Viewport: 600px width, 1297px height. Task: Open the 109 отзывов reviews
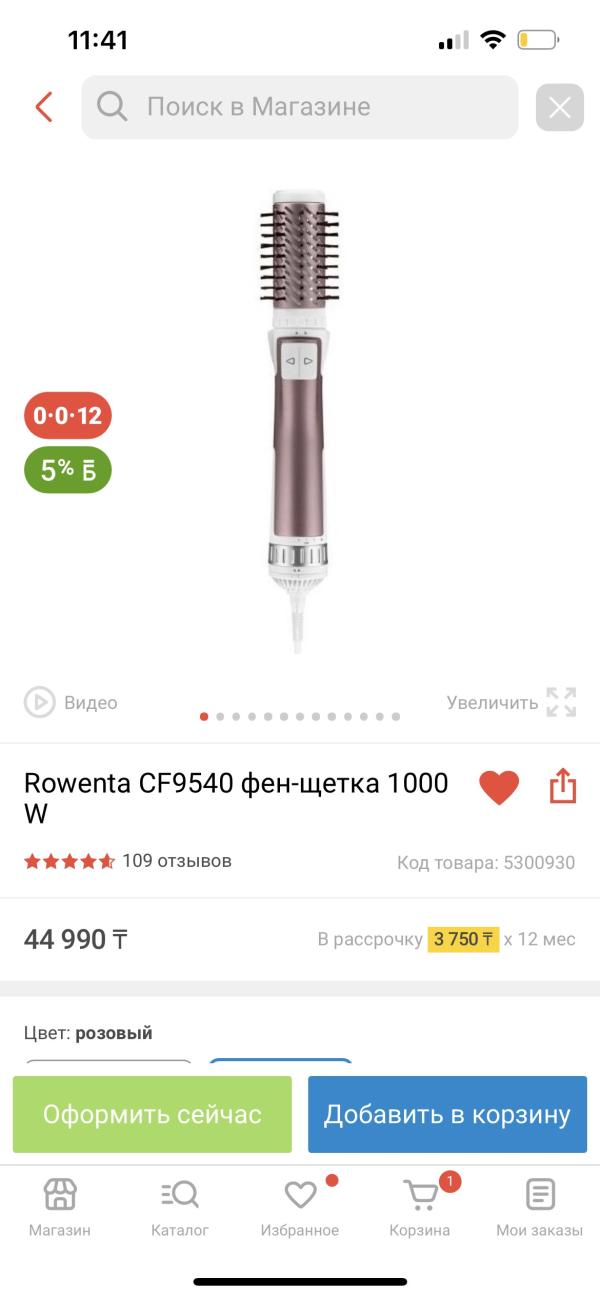[x=176, y=860]
